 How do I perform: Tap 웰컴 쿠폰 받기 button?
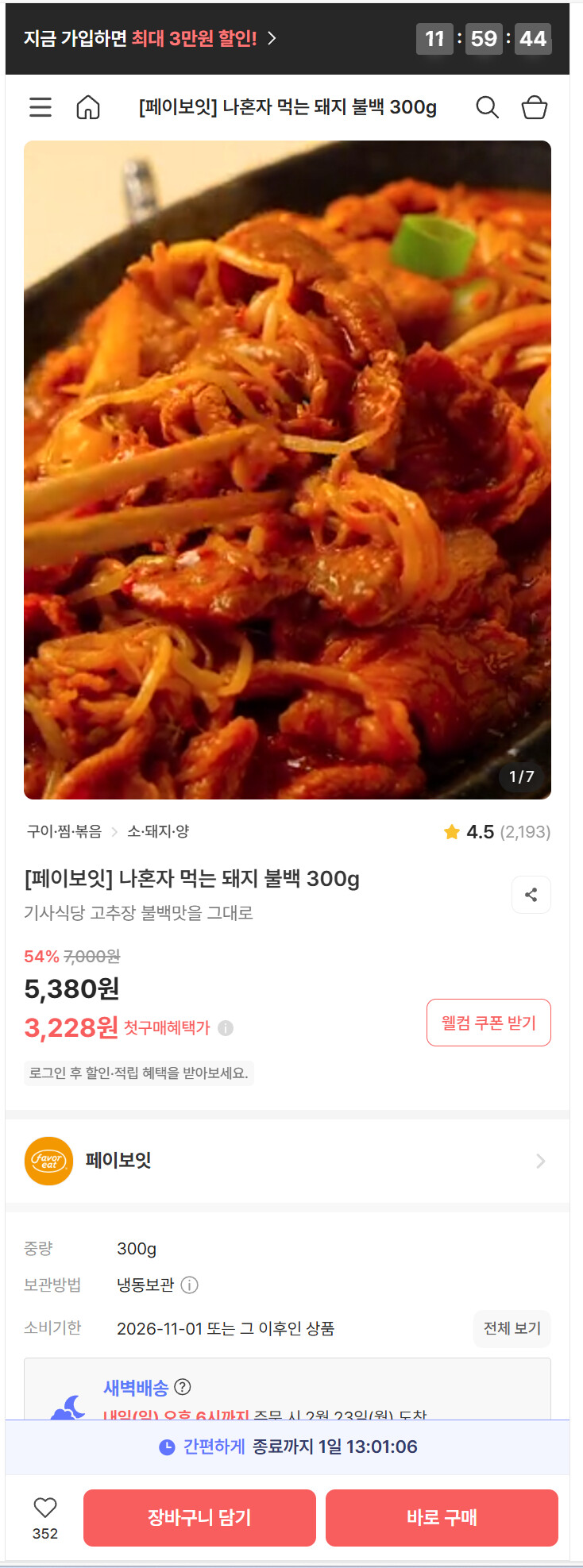click(x=488, y=1023)
